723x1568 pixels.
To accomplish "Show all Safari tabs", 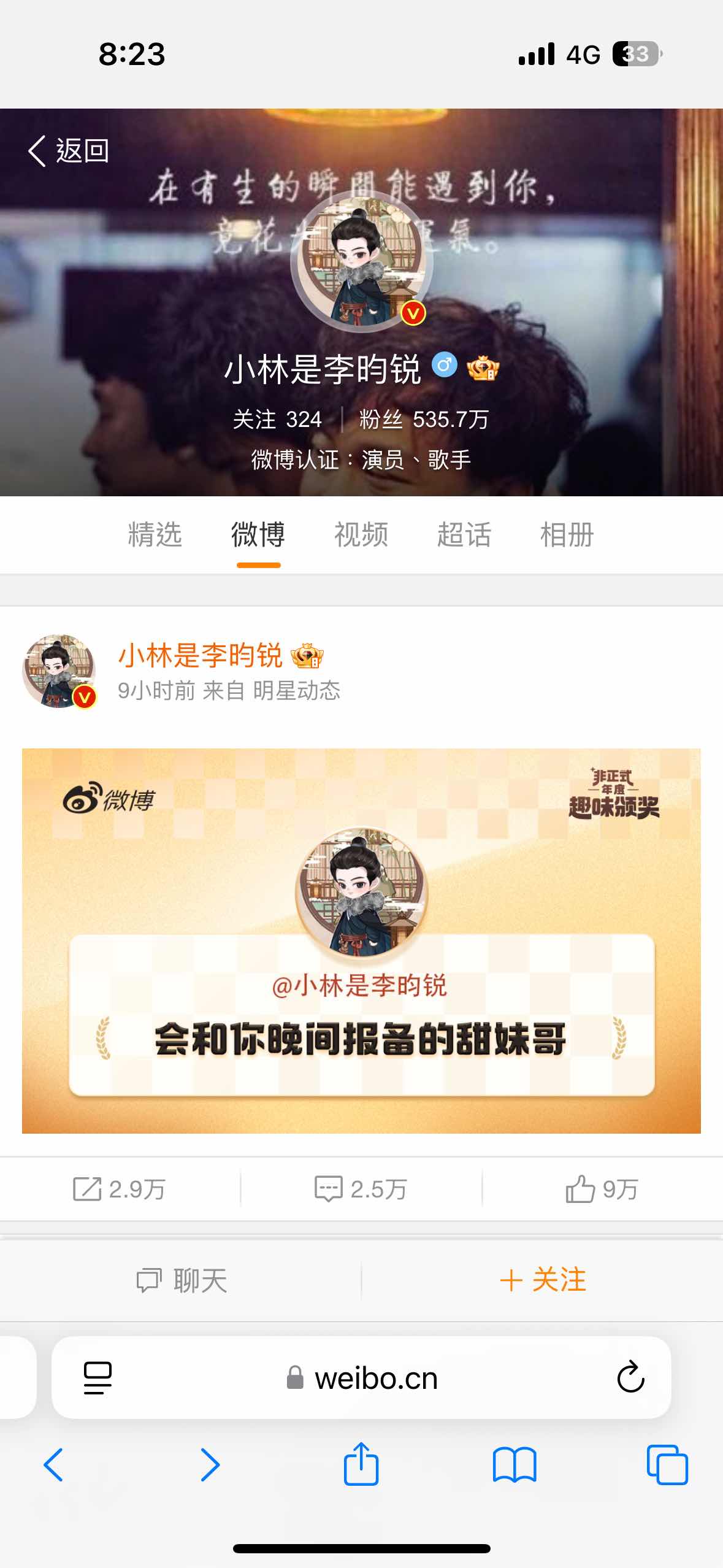I will click(667, 1465).
